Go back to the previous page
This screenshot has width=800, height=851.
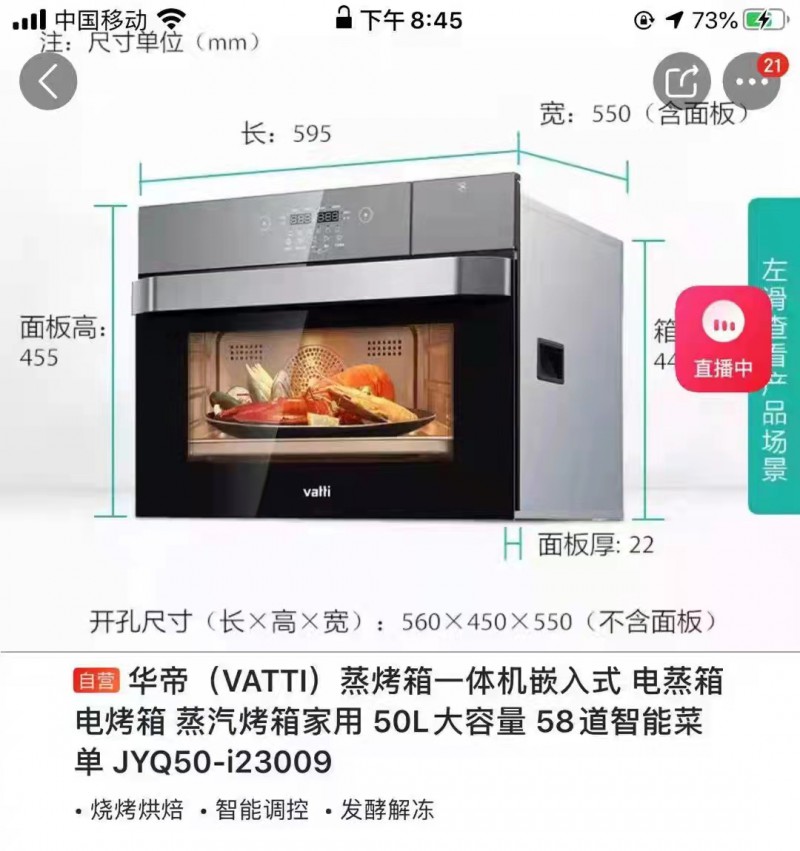[x=47, y=82]
